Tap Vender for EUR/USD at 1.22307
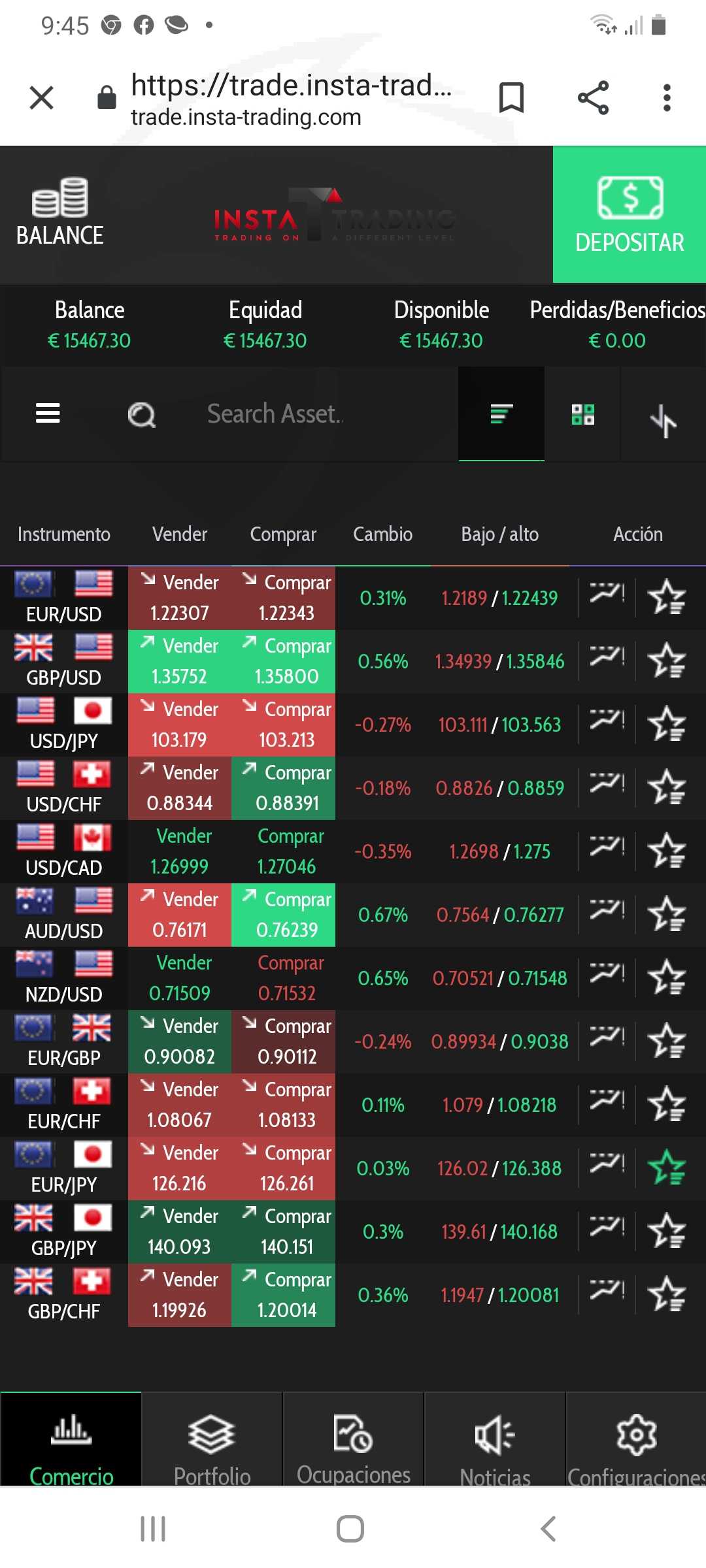This screenshot has width=706, height=1568. click(x=180, y=598)
